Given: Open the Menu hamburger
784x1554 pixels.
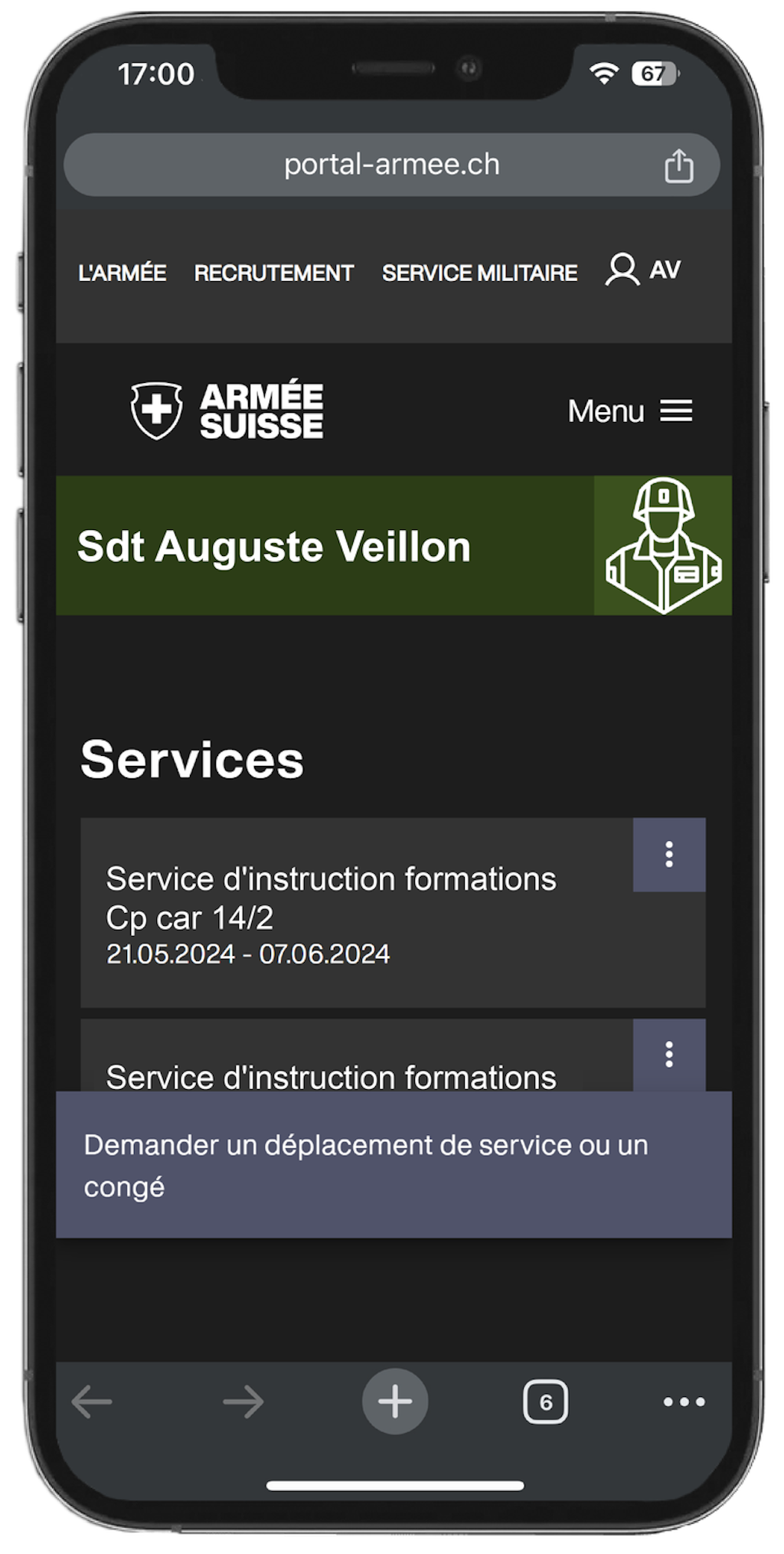Looking at the screenshot, I should click(630, 411).
